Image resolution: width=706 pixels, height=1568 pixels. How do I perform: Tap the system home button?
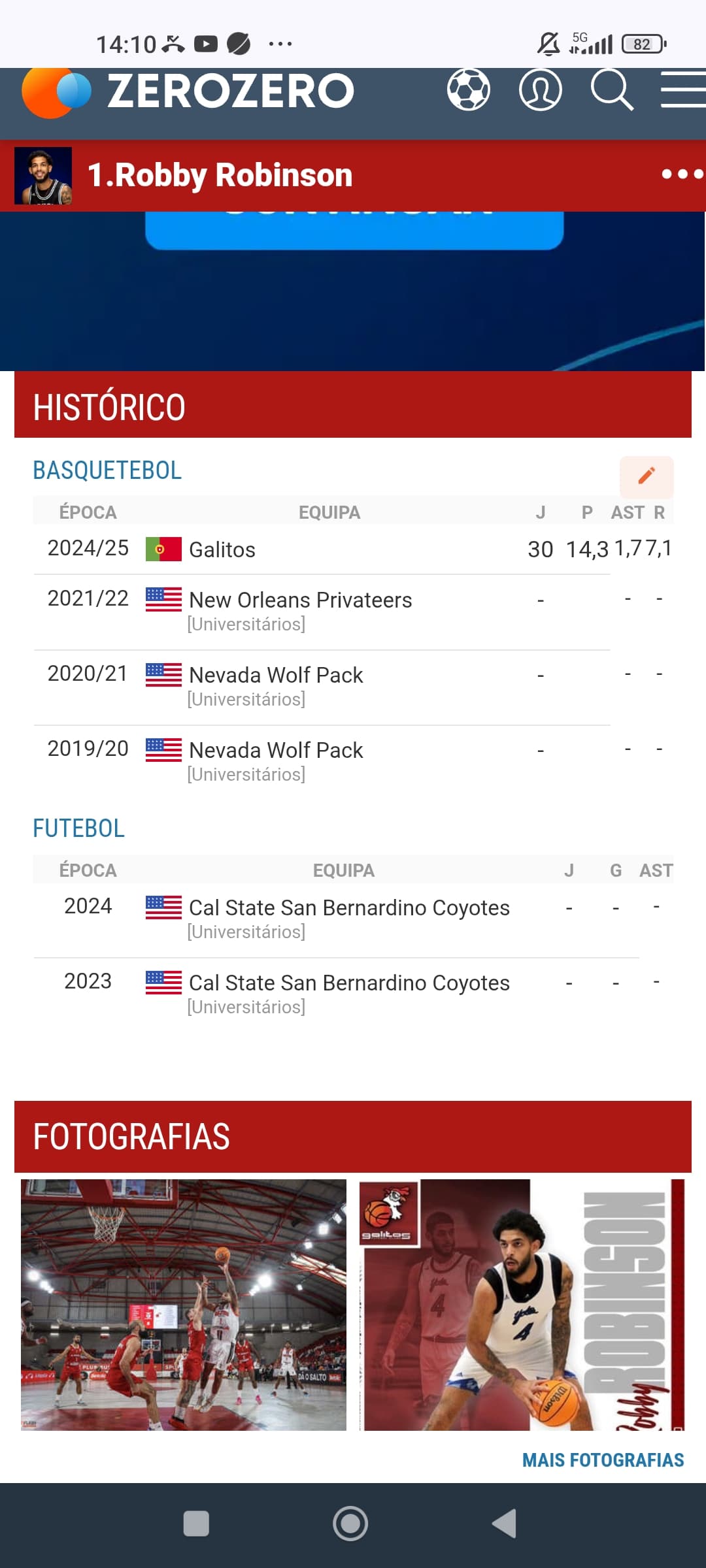click(350, 1524)
